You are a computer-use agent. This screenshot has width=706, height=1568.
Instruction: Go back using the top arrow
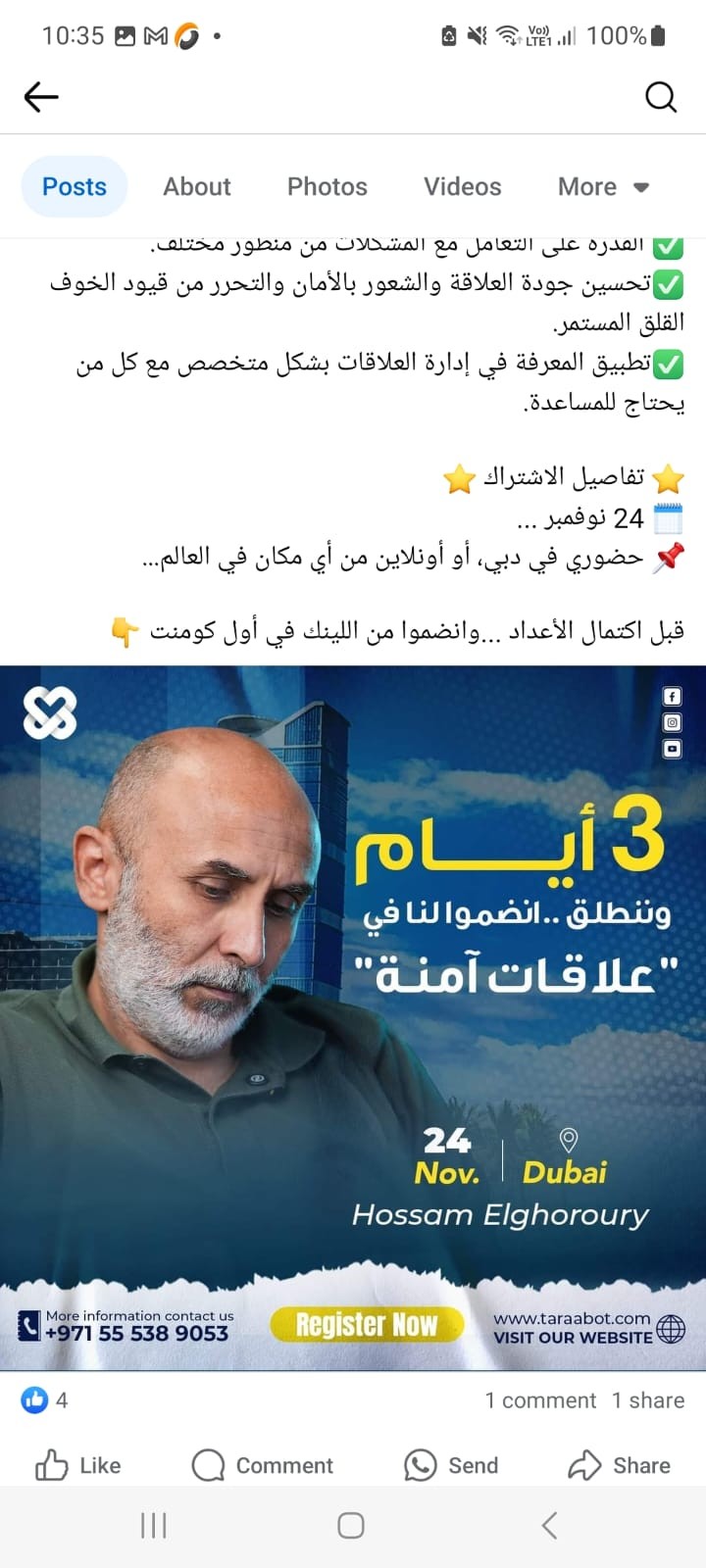point(41,97)
